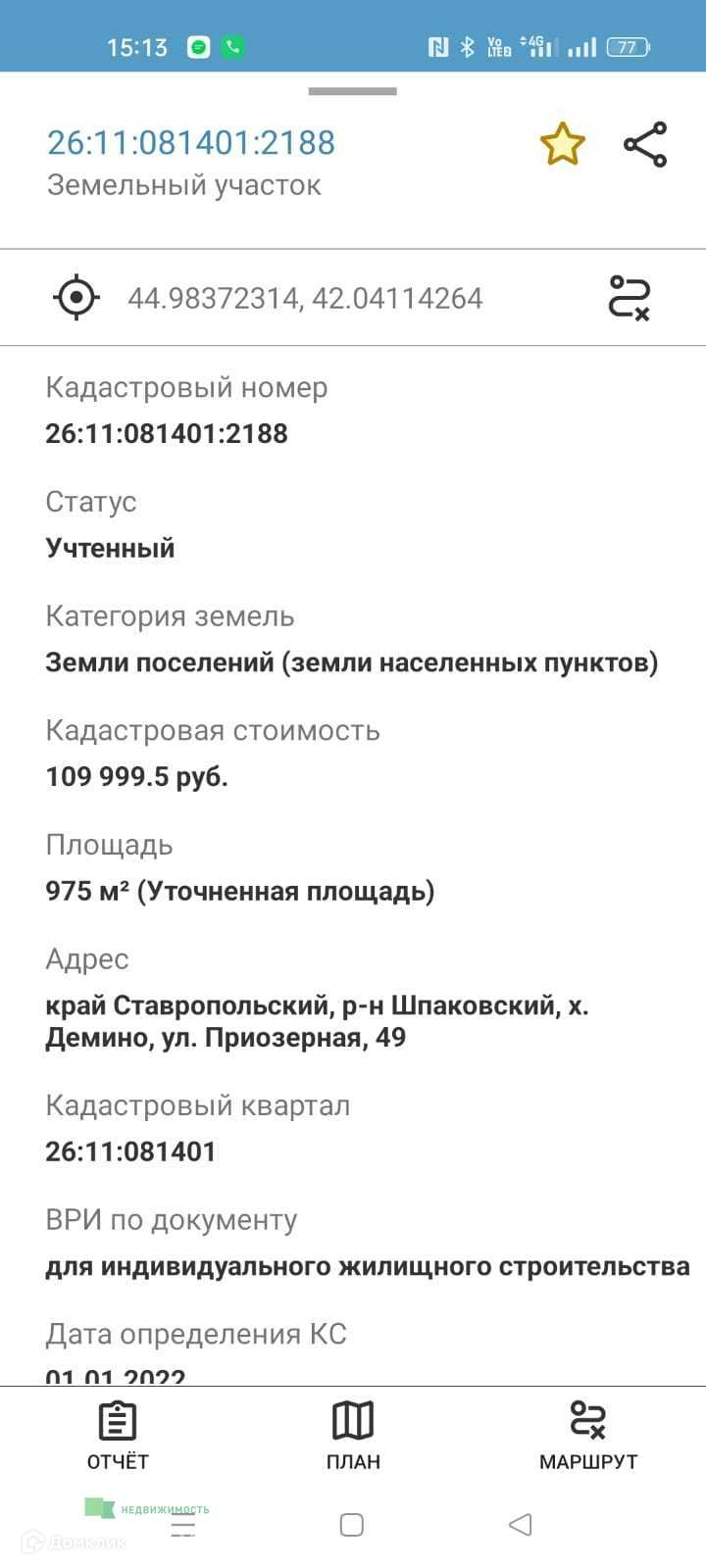Tap the bottom sheet drag handle
The image size is (706, 1568).
353,91
